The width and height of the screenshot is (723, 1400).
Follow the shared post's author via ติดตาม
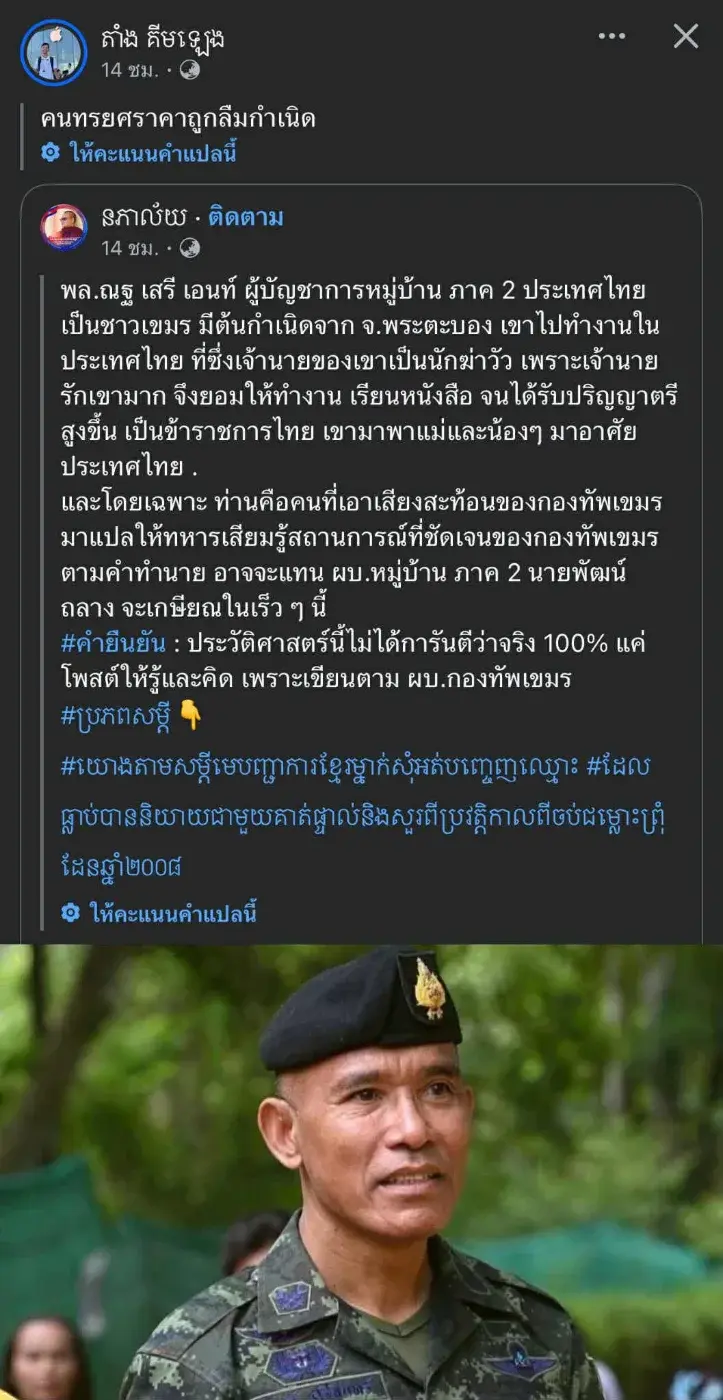coord(246,217)
